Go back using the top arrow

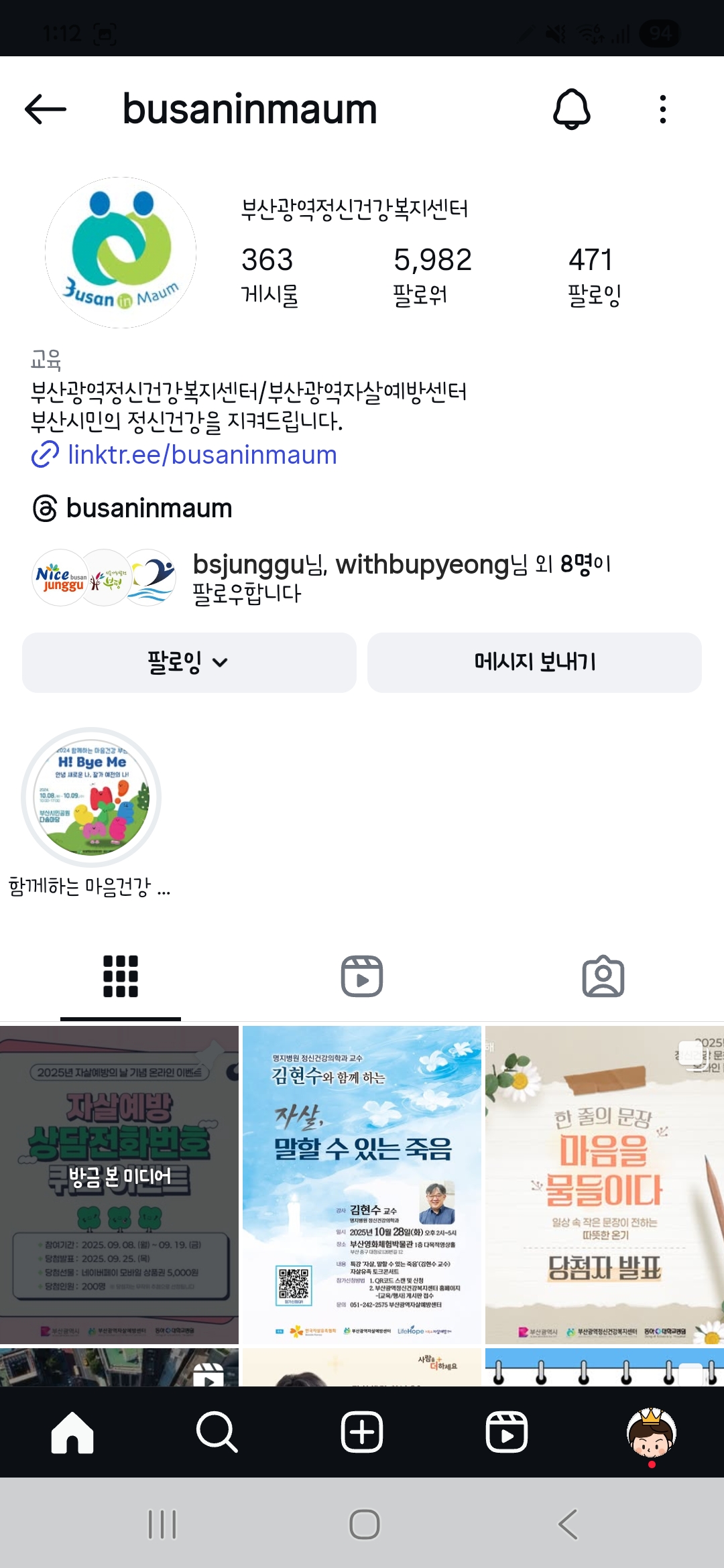coord(46,109)
